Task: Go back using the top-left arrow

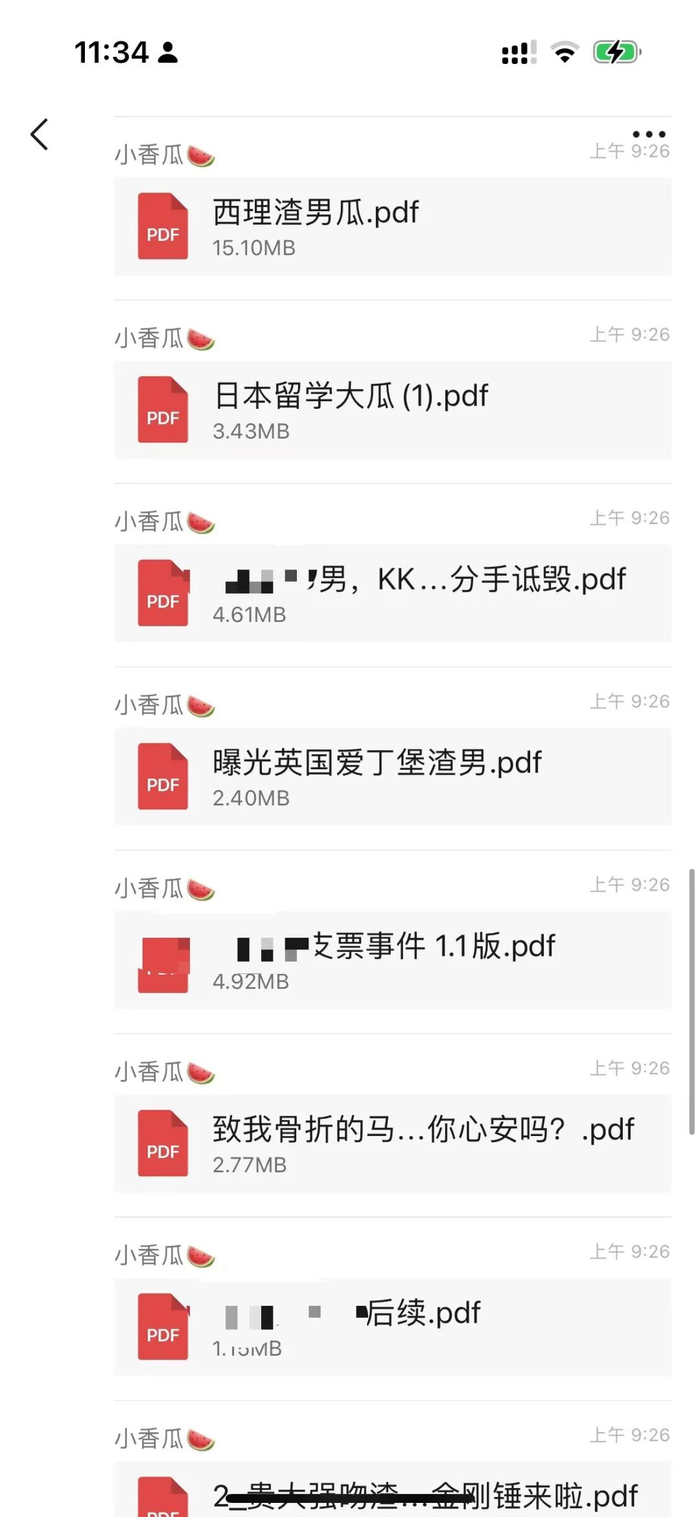Action: click(x=39, y=134)
